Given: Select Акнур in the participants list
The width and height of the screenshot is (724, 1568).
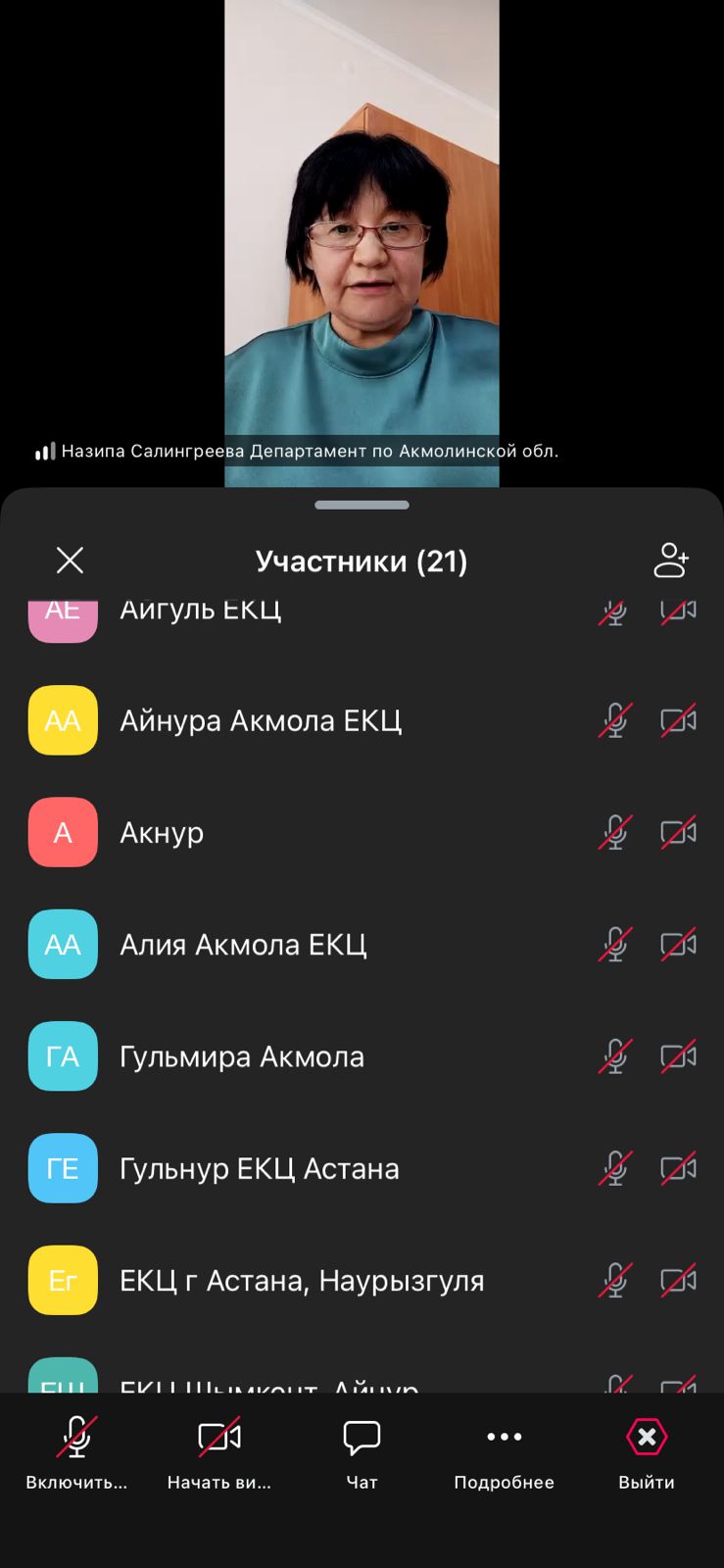Looking at the screenshot, I should point(162,832).
